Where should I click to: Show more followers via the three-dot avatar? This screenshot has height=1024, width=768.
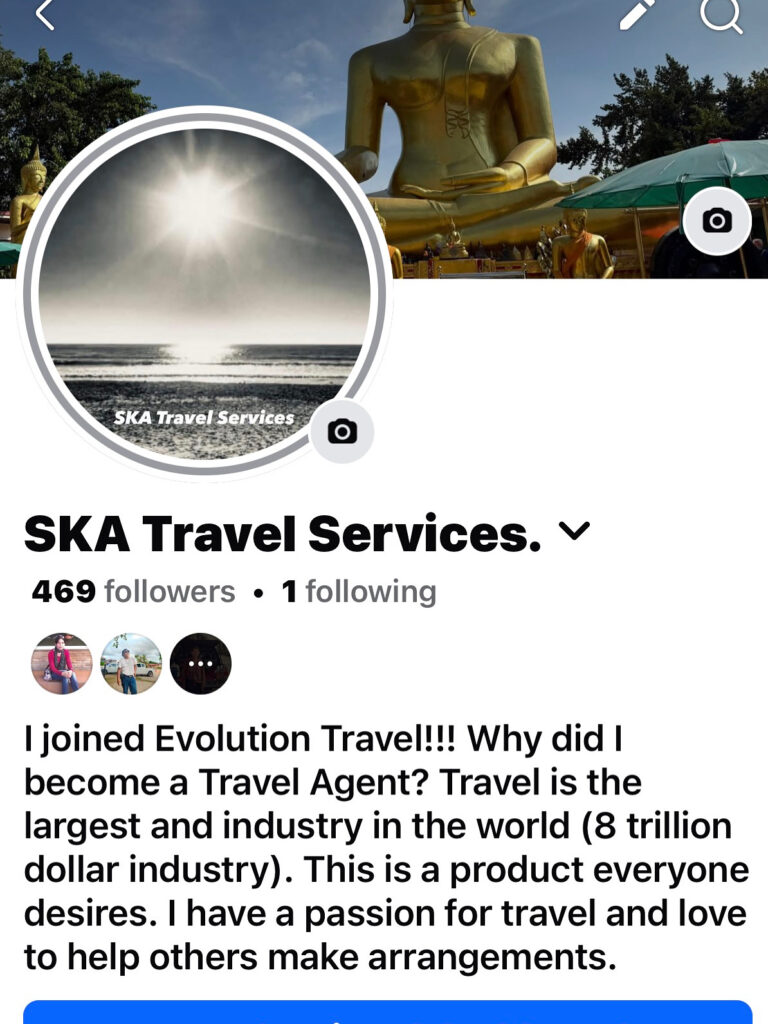(200, 664)
